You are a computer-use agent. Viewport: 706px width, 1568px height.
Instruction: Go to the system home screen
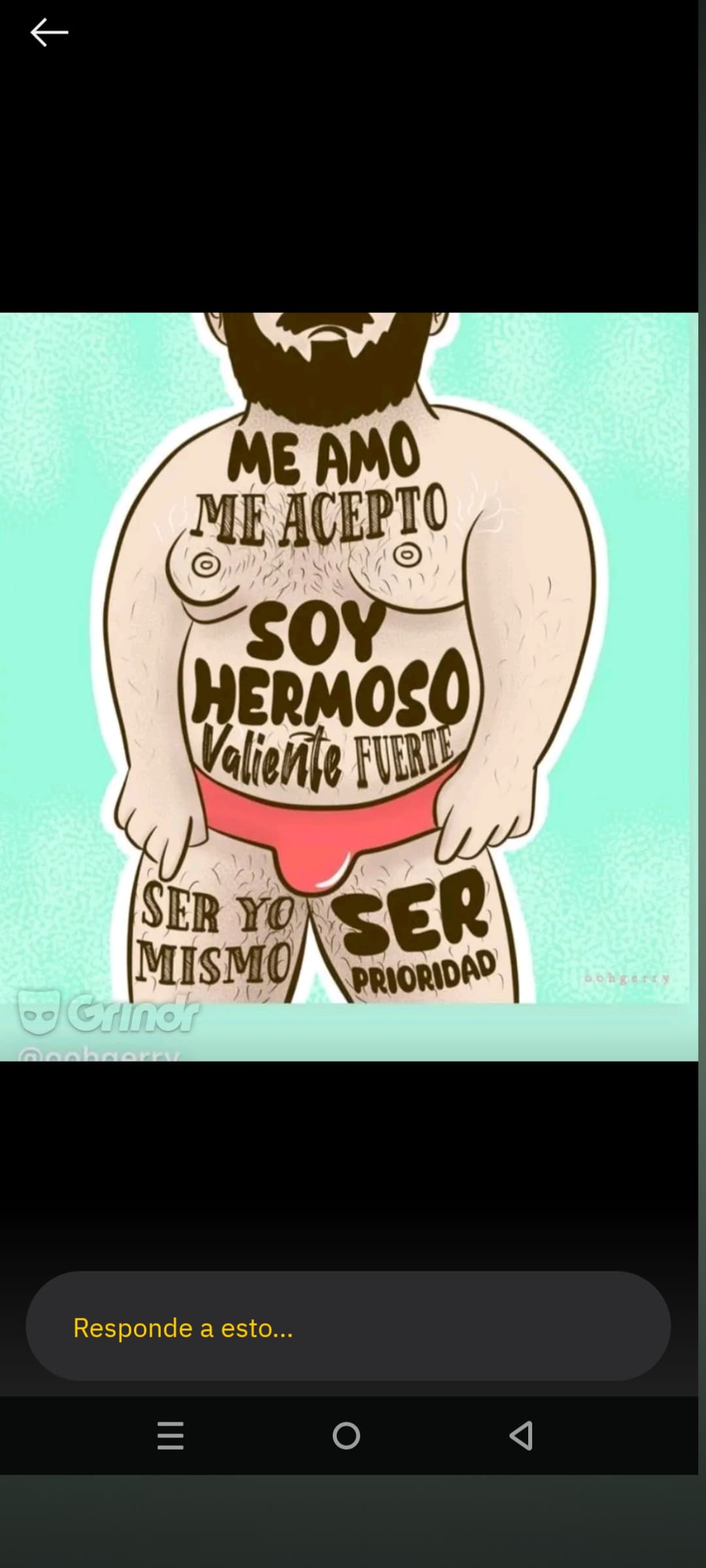point(346,1435)
